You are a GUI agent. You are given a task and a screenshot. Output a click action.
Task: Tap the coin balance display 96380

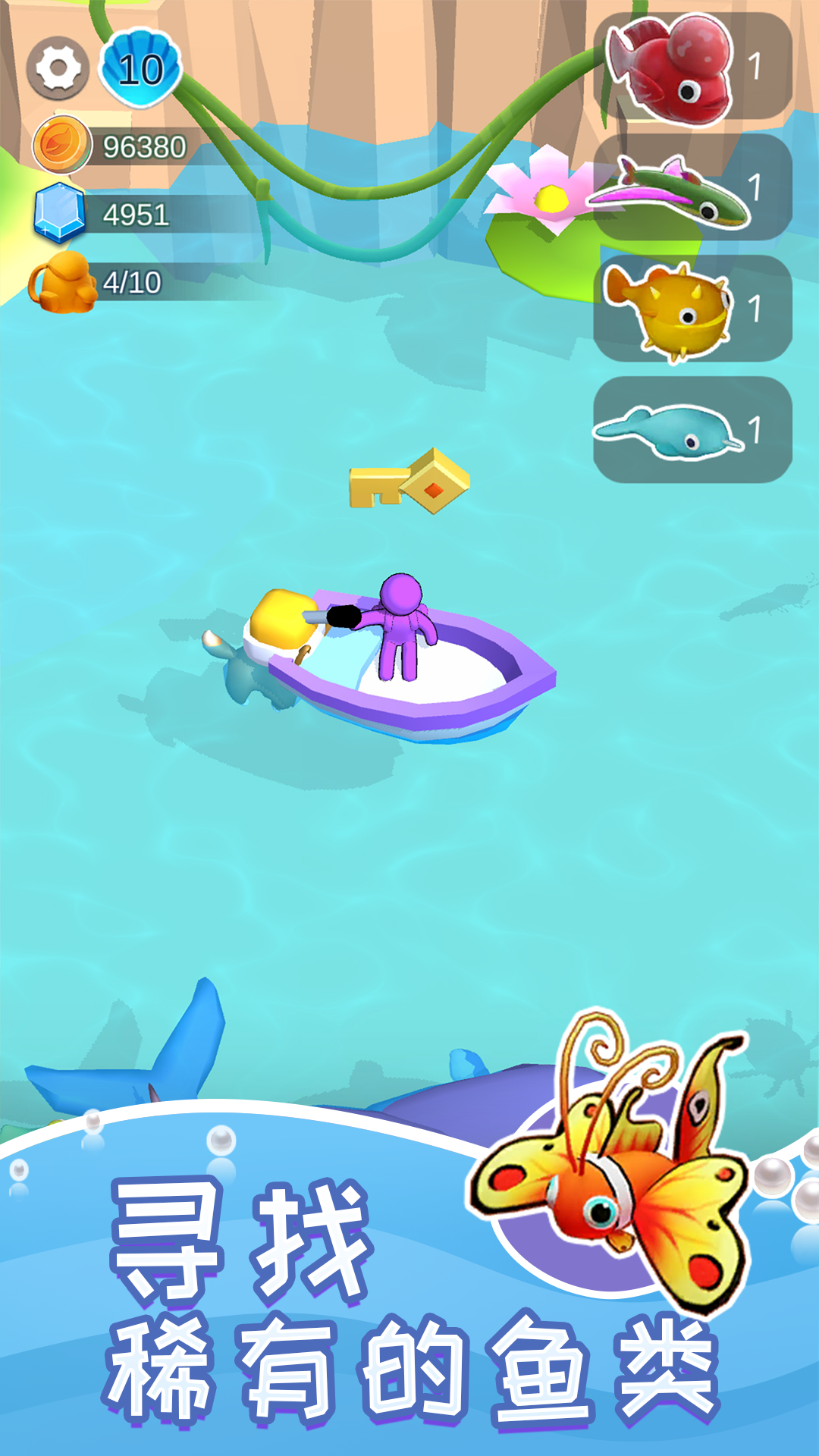coord(144,144)
